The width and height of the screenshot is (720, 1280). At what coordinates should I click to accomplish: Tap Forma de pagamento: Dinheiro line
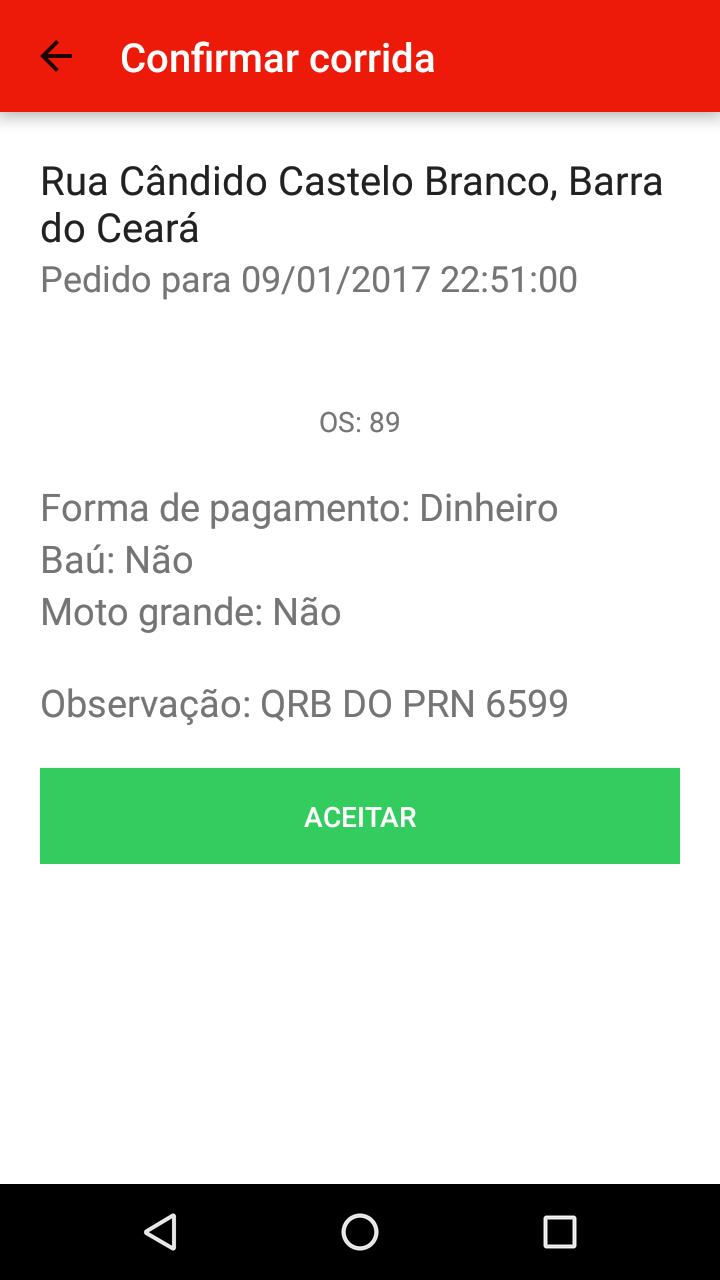[300, 508]
